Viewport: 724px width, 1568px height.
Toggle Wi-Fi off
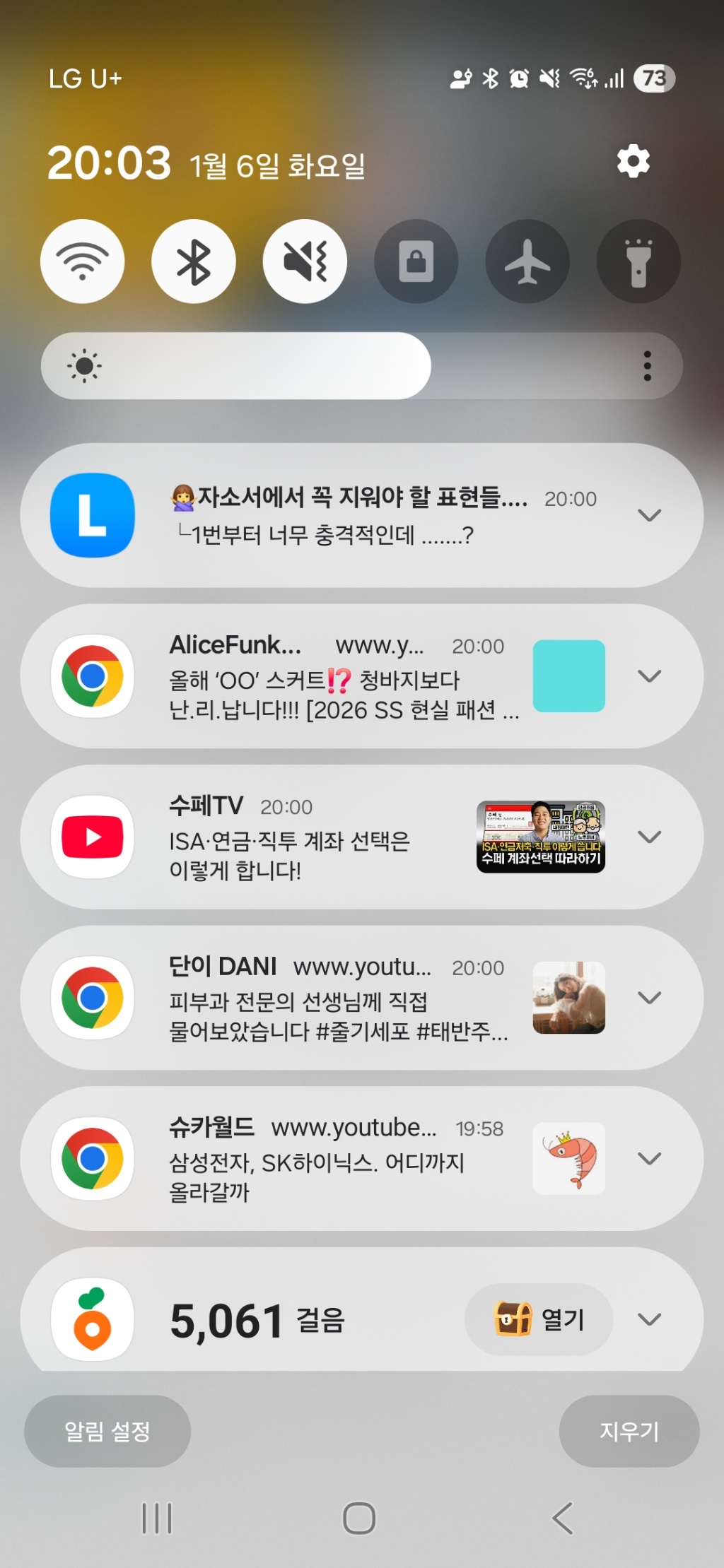tap(83, 261)
